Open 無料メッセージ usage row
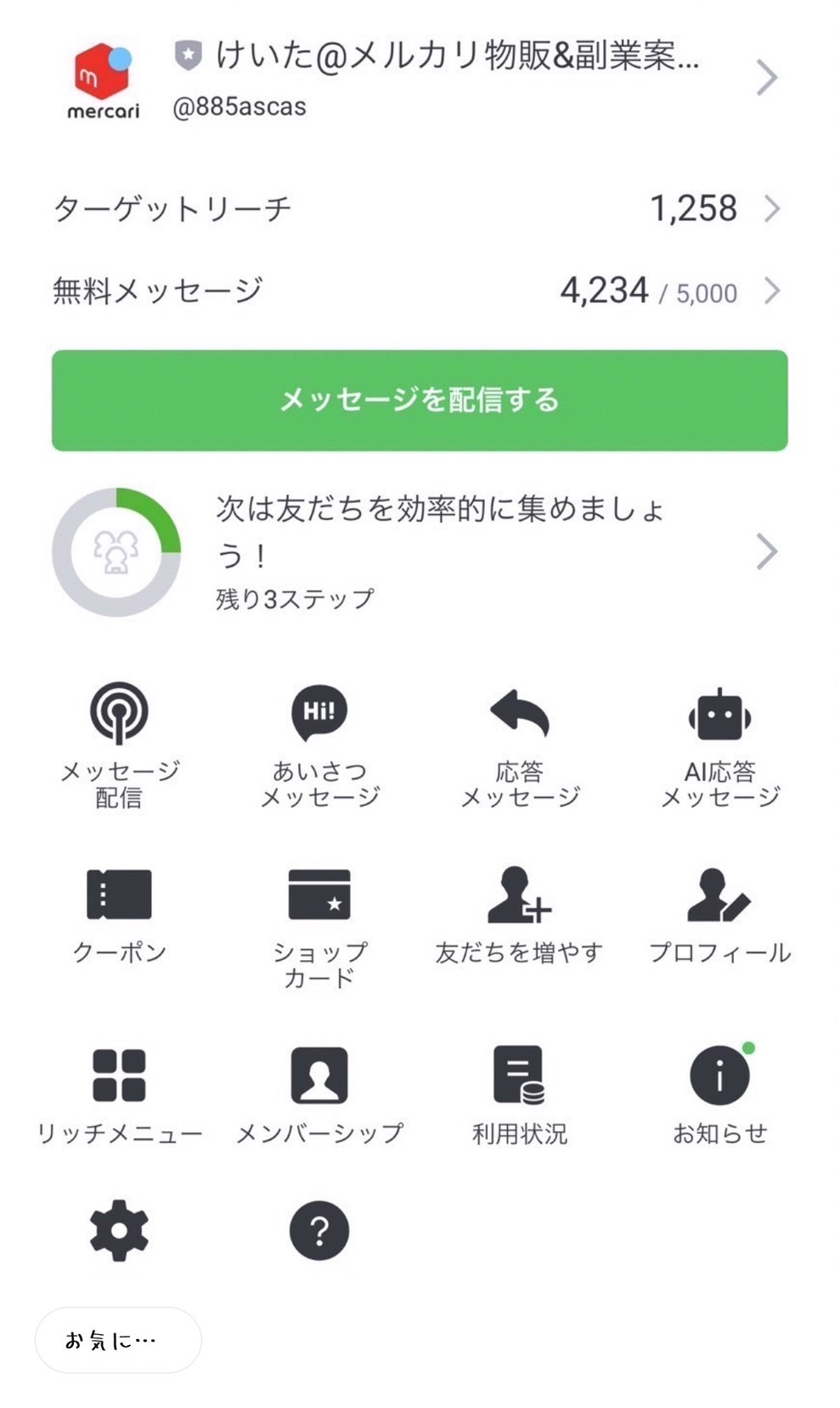Screen dimensions: 840x1408 420,291
